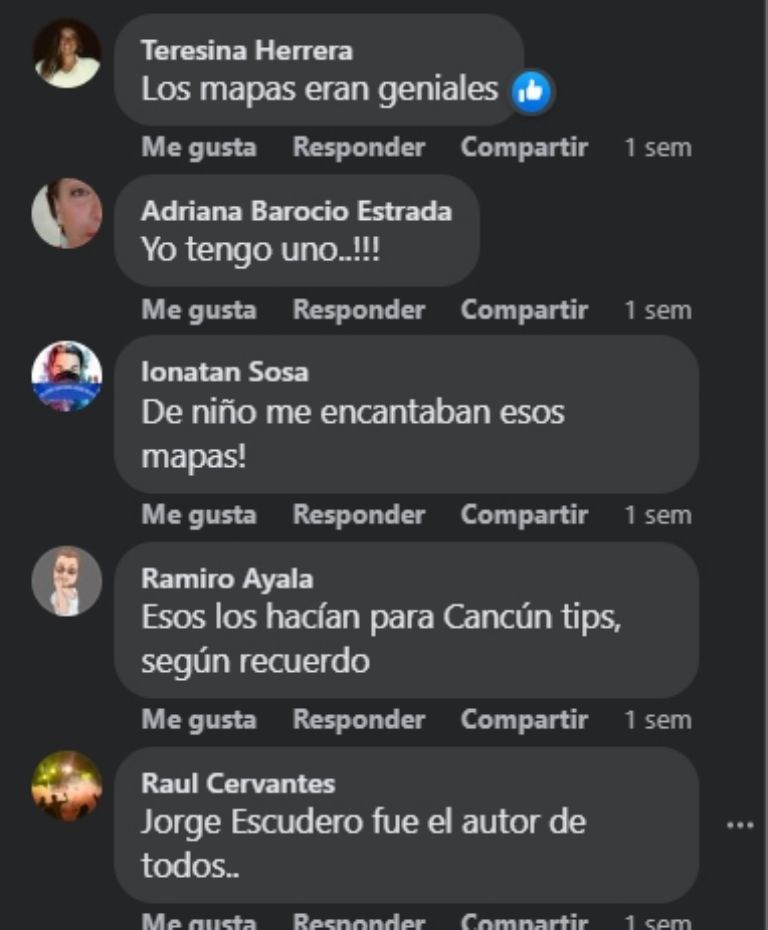Share Teresina Herrera's comment
This screenshot has width=768, height=930.
coord(523,147)
